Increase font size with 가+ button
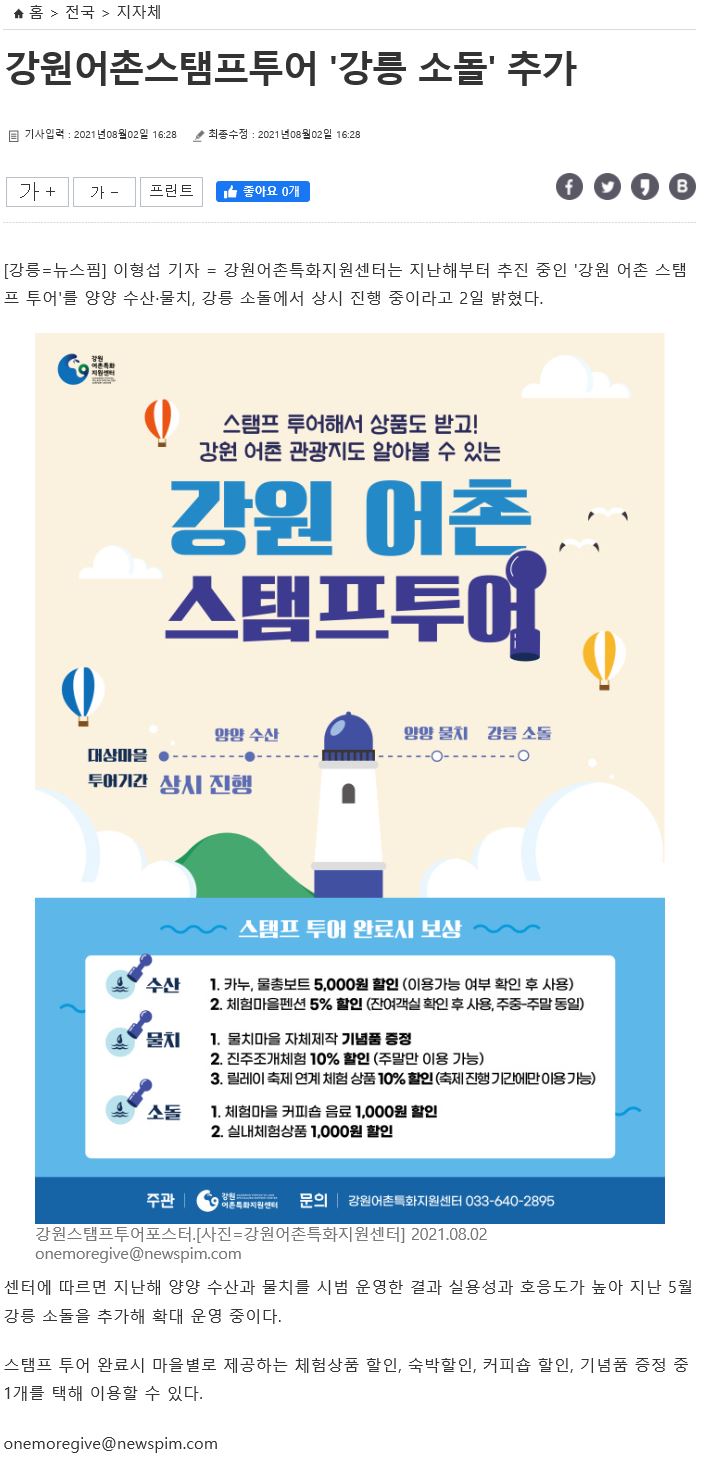The width and height of the screenshot is (706, 1460). 37,192
